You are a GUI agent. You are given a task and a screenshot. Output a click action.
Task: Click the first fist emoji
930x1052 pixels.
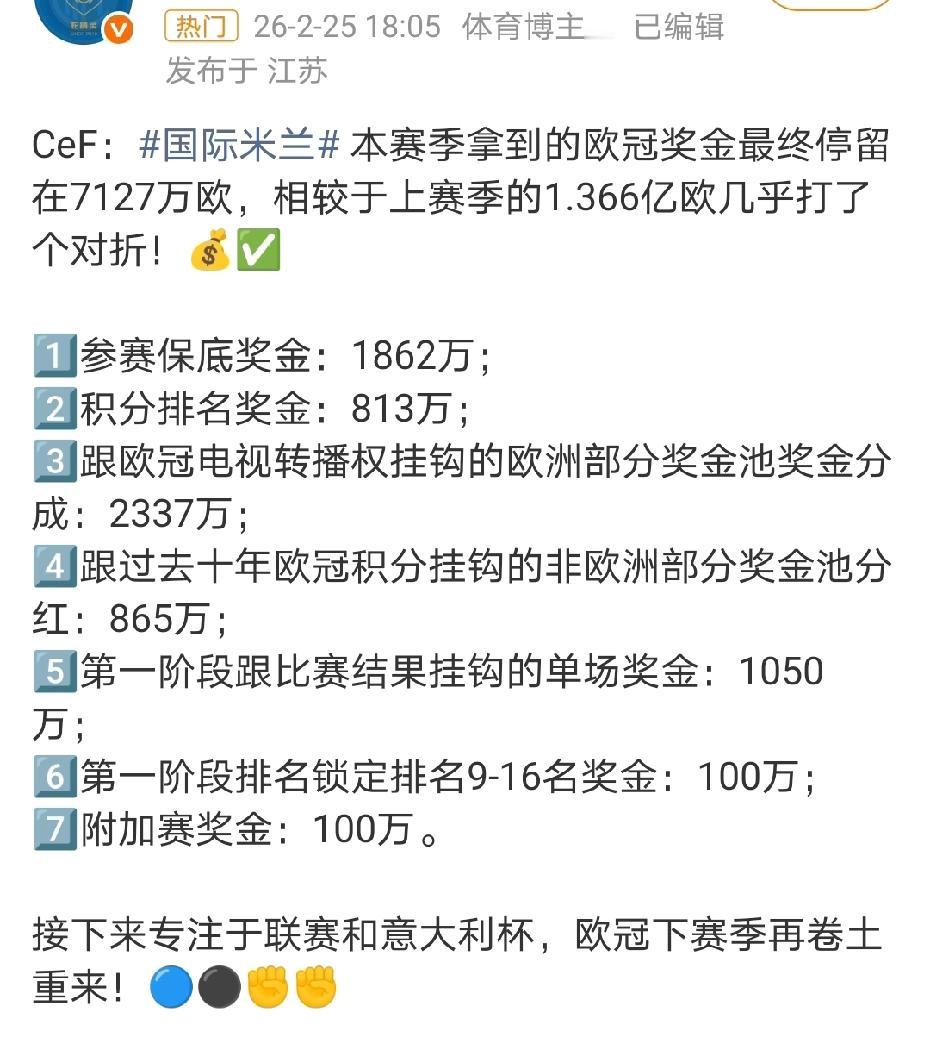(x=268, y=985)
